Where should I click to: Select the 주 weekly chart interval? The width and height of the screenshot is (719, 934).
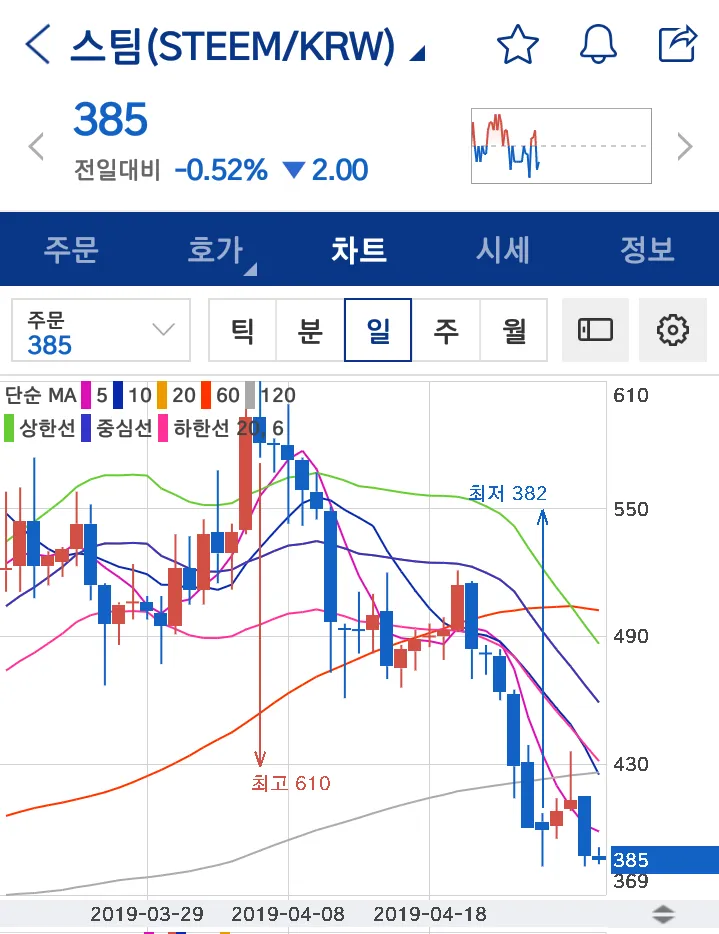446,330
